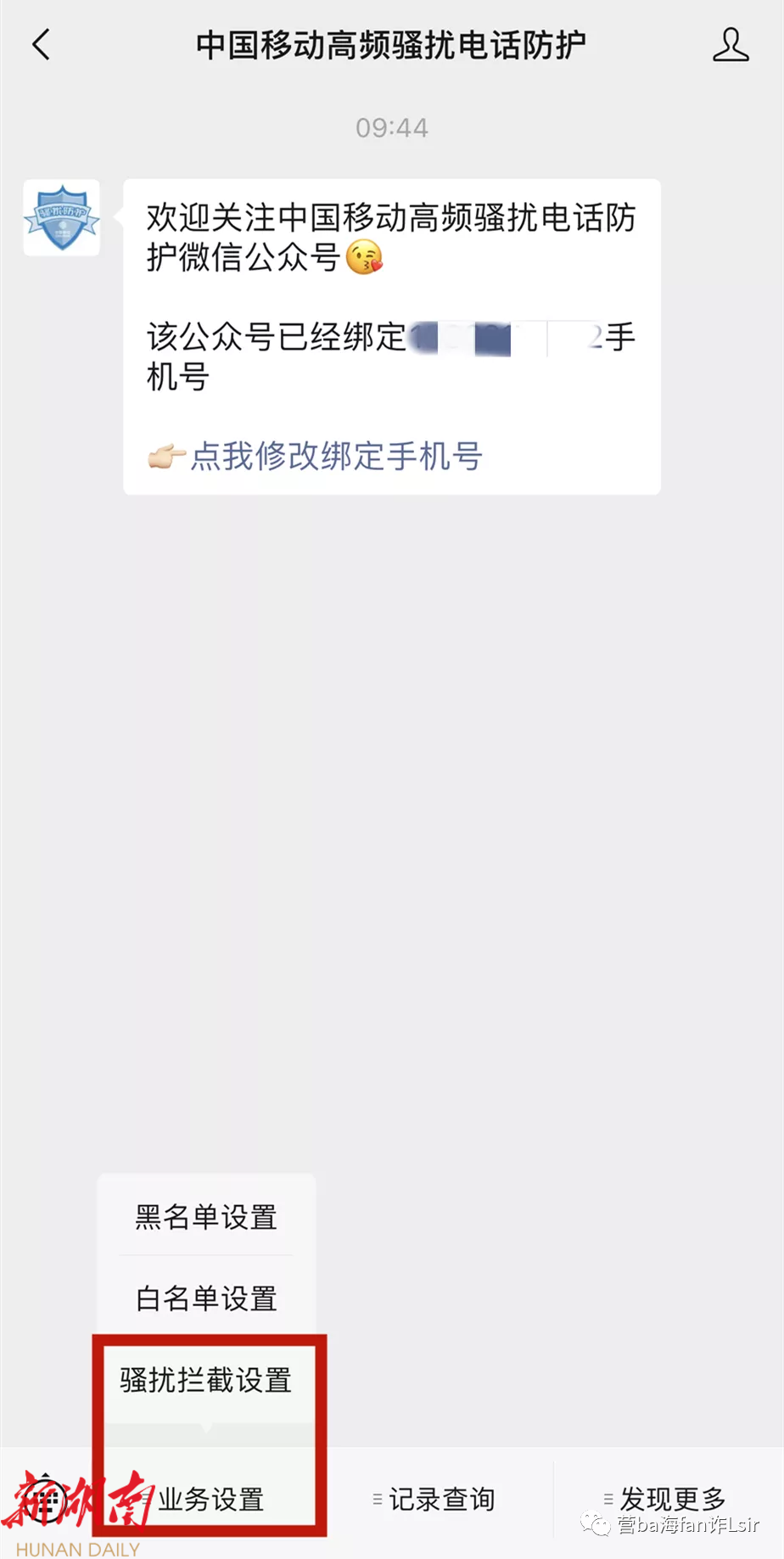Viewport: 784px width, 1559px height.
Task: Open the 记录查询 bottom menu
Action: click(440, 1500)
